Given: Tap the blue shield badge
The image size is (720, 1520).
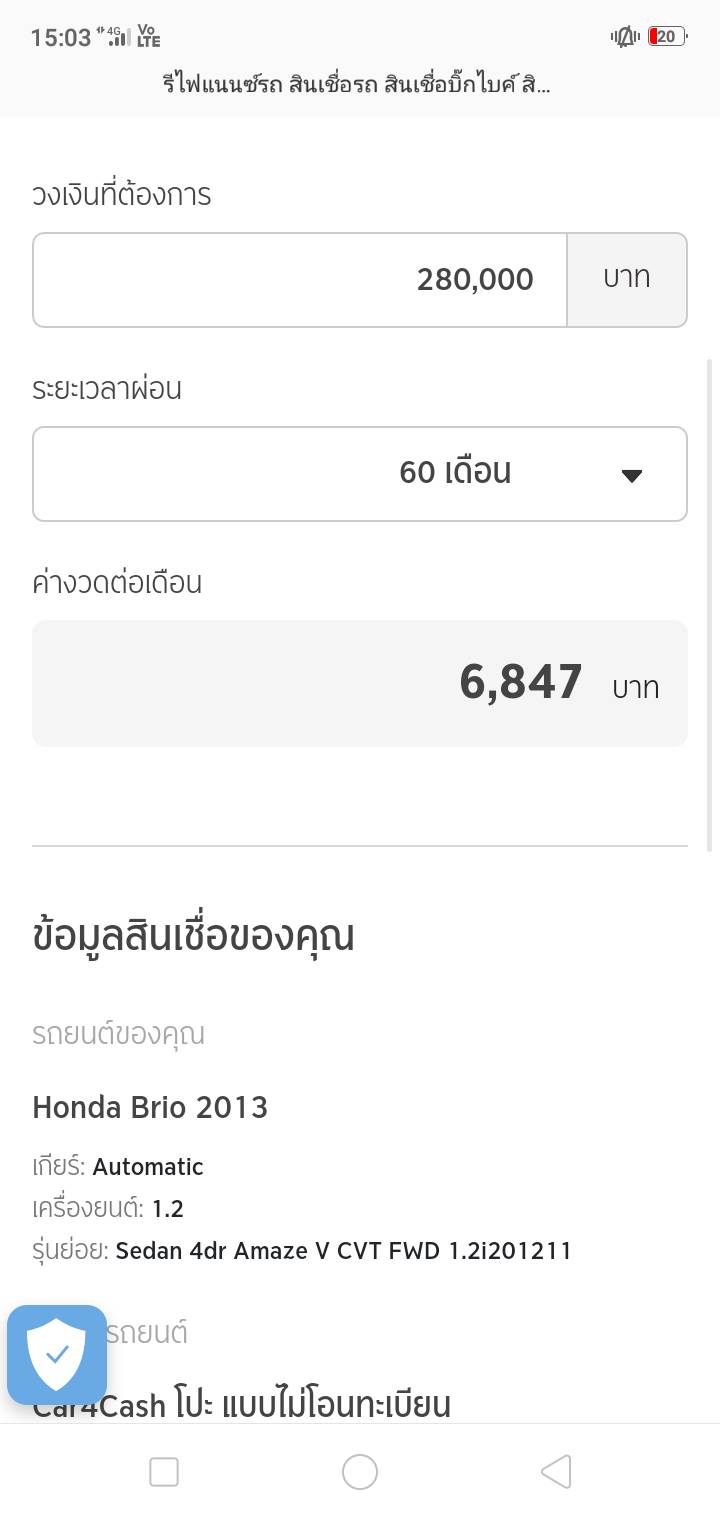Looking at the screenshot, I should 57,1355.
